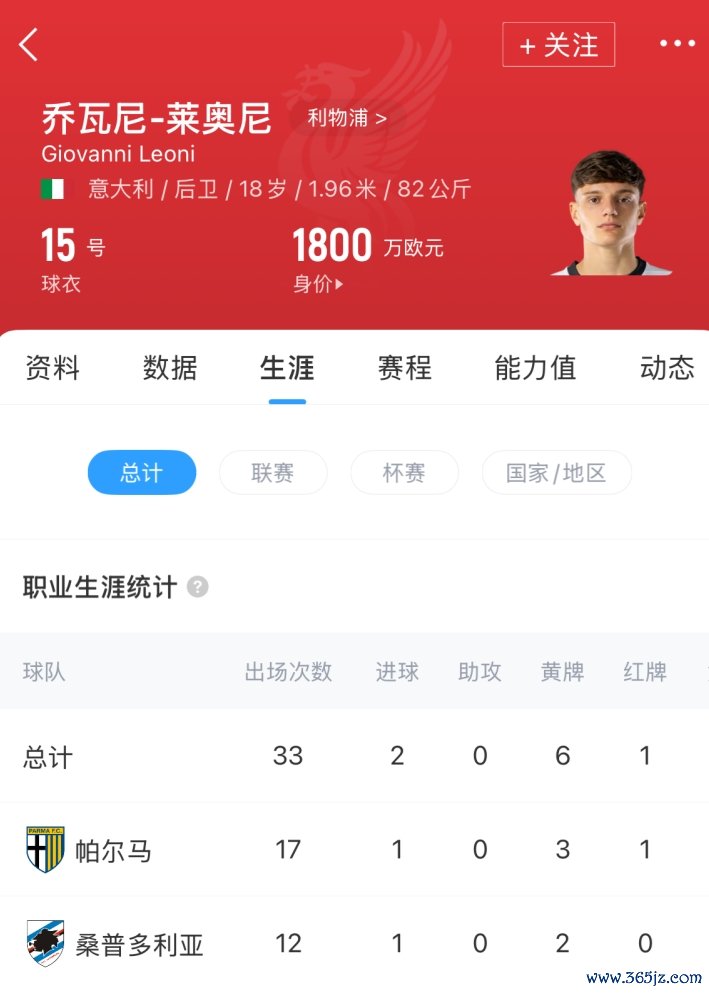Filter career stats by 国家/地区
This screenshot has width=709, height=993.
coord(556,472)
